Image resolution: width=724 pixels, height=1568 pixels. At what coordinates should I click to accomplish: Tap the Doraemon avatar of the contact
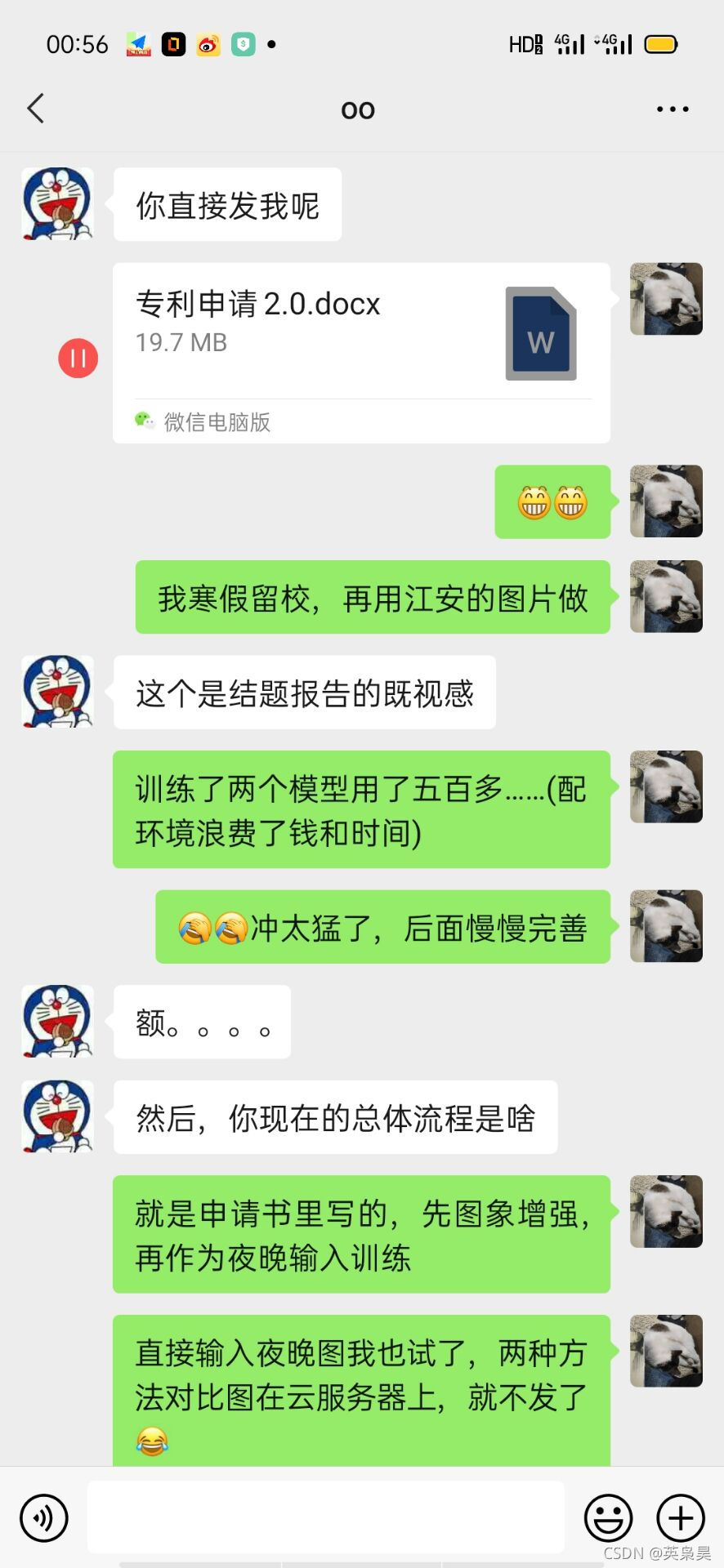click(57, 204)
